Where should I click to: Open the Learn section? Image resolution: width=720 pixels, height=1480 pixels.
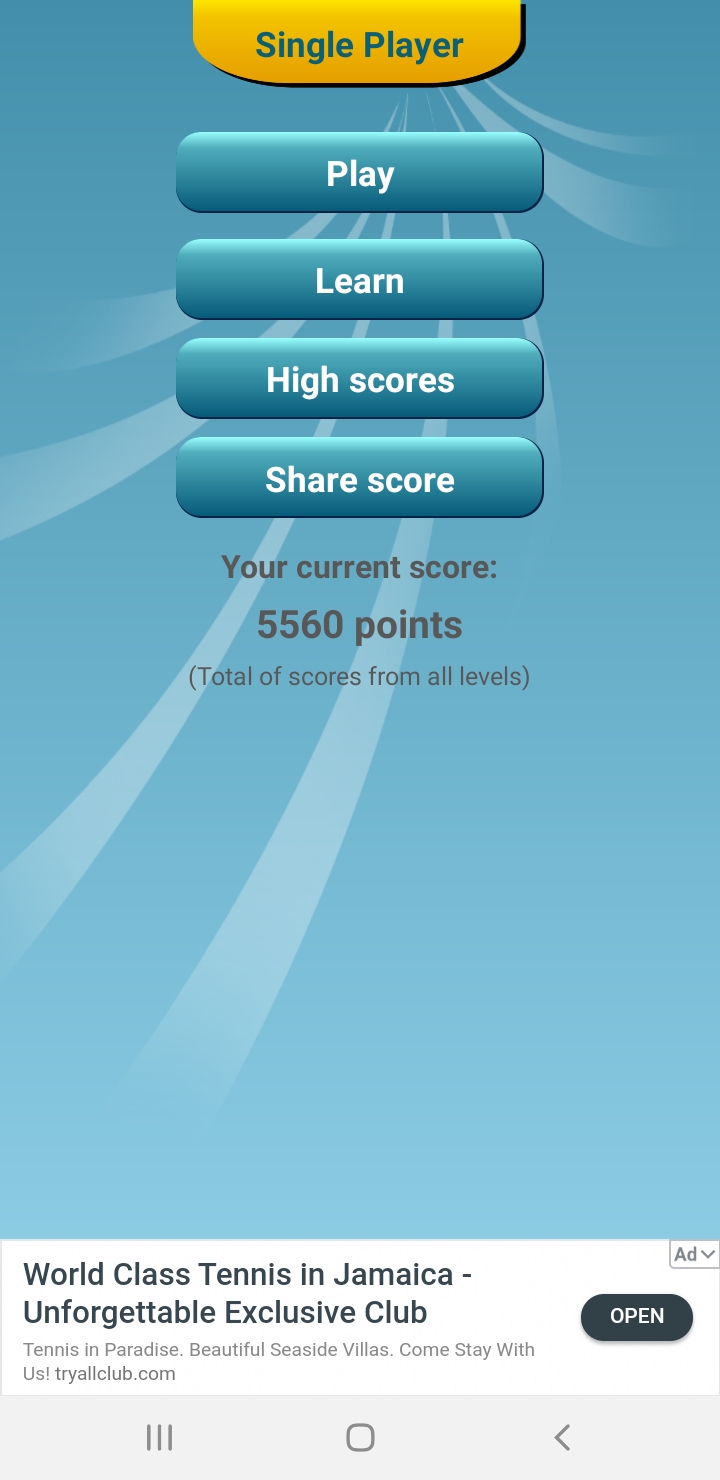click(360, 280)
